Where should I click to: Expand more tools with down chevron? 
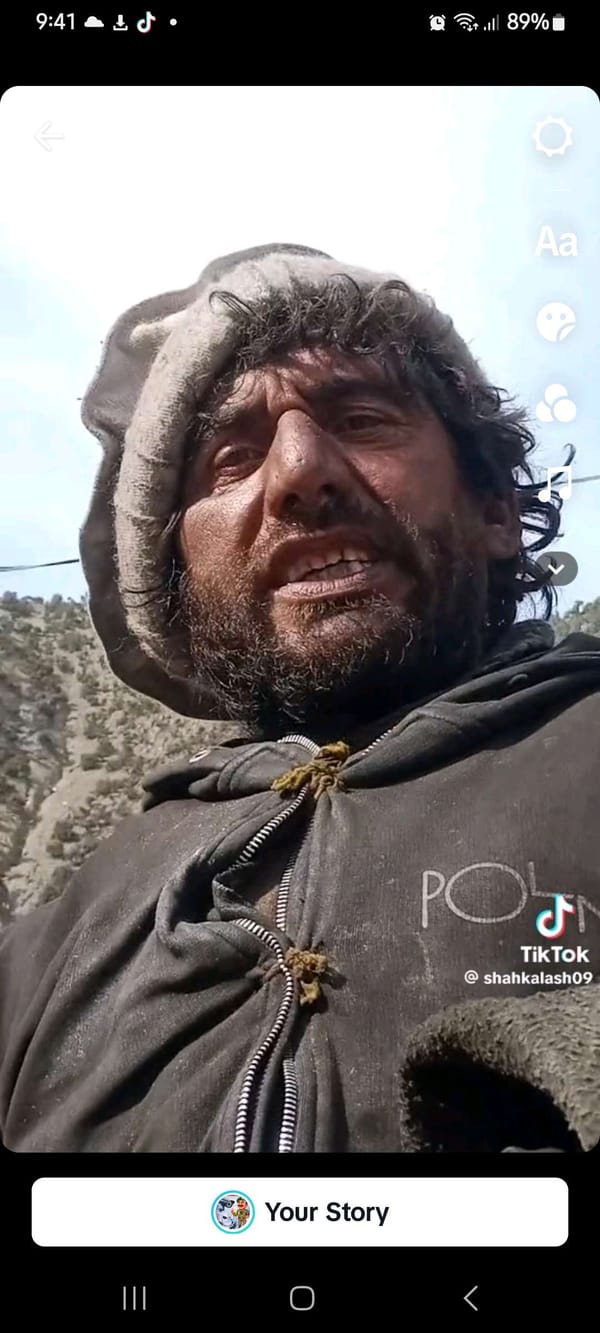pos(556,568)
